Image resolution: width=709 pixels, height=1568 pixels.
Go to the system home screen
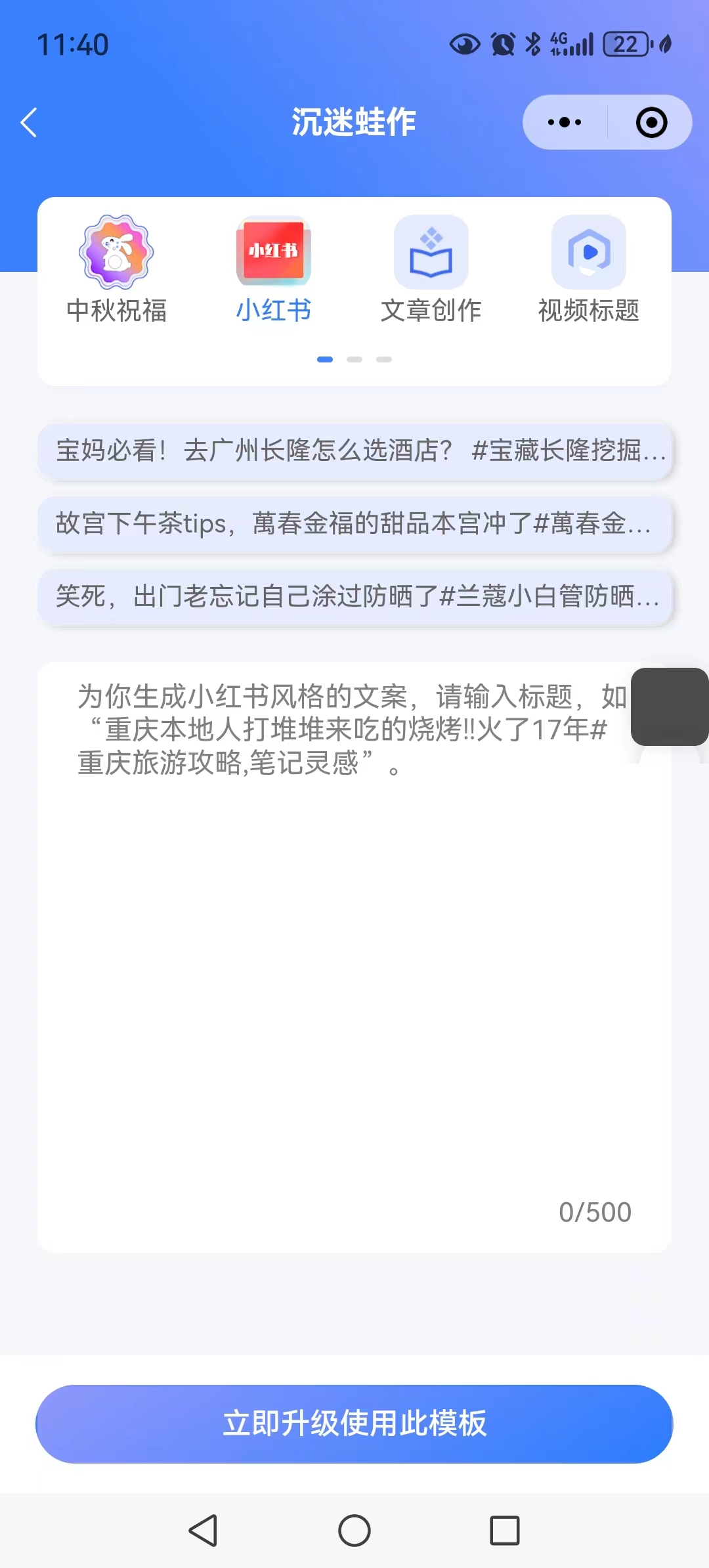354,1531
